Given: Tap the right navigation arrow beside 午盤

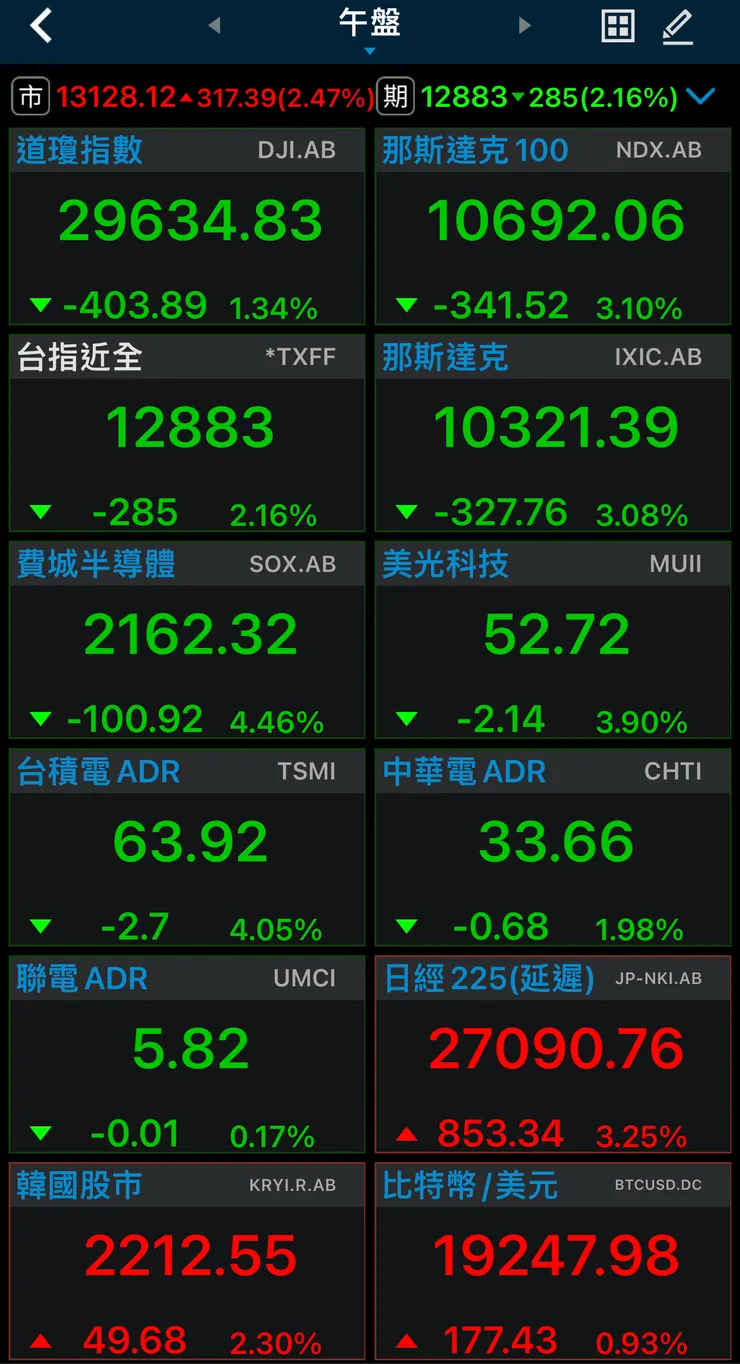Looking at the screenshot, I should click(524, 27).
